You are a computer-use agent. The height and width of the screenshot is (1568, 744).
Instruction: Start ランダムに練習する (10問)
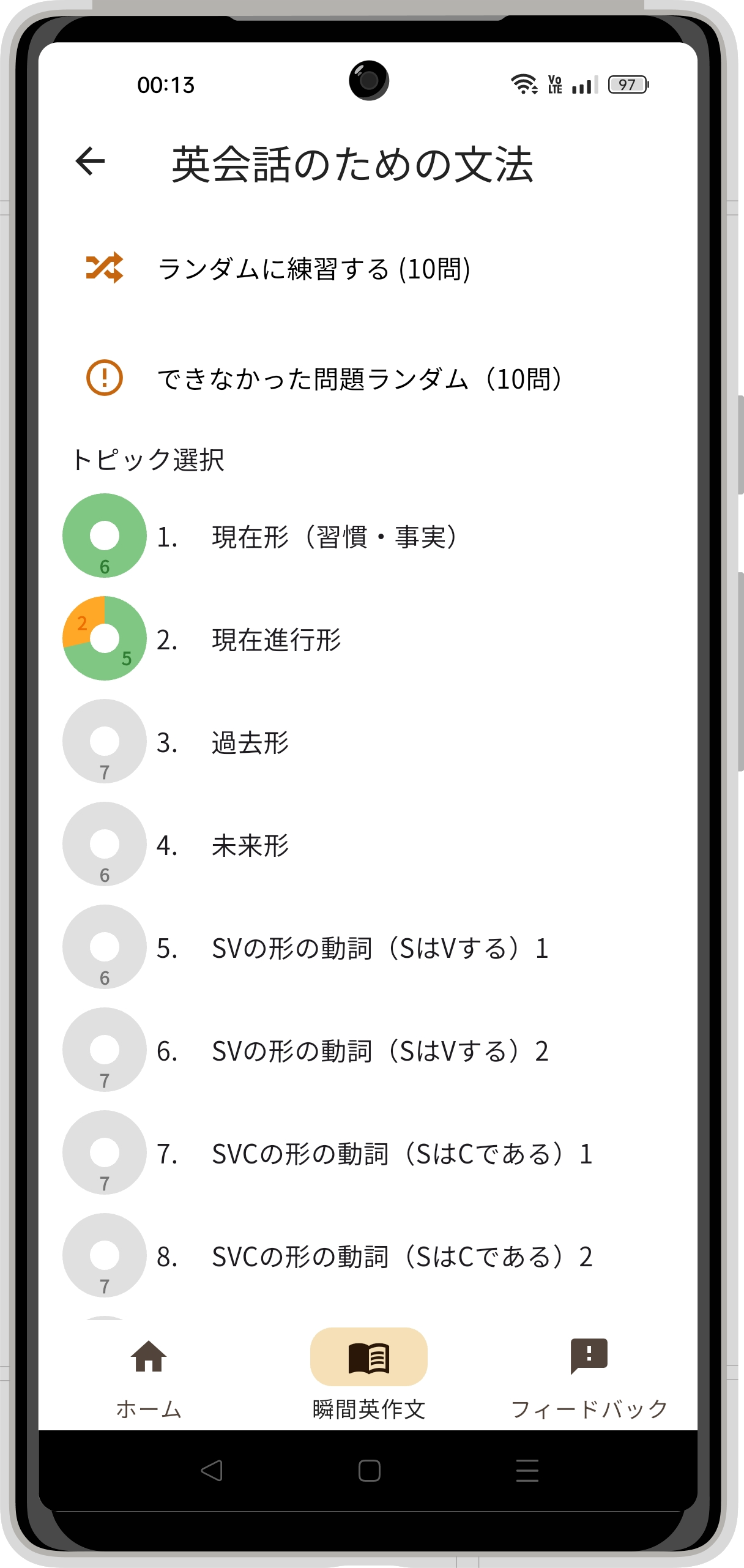[x=313, y=269]
